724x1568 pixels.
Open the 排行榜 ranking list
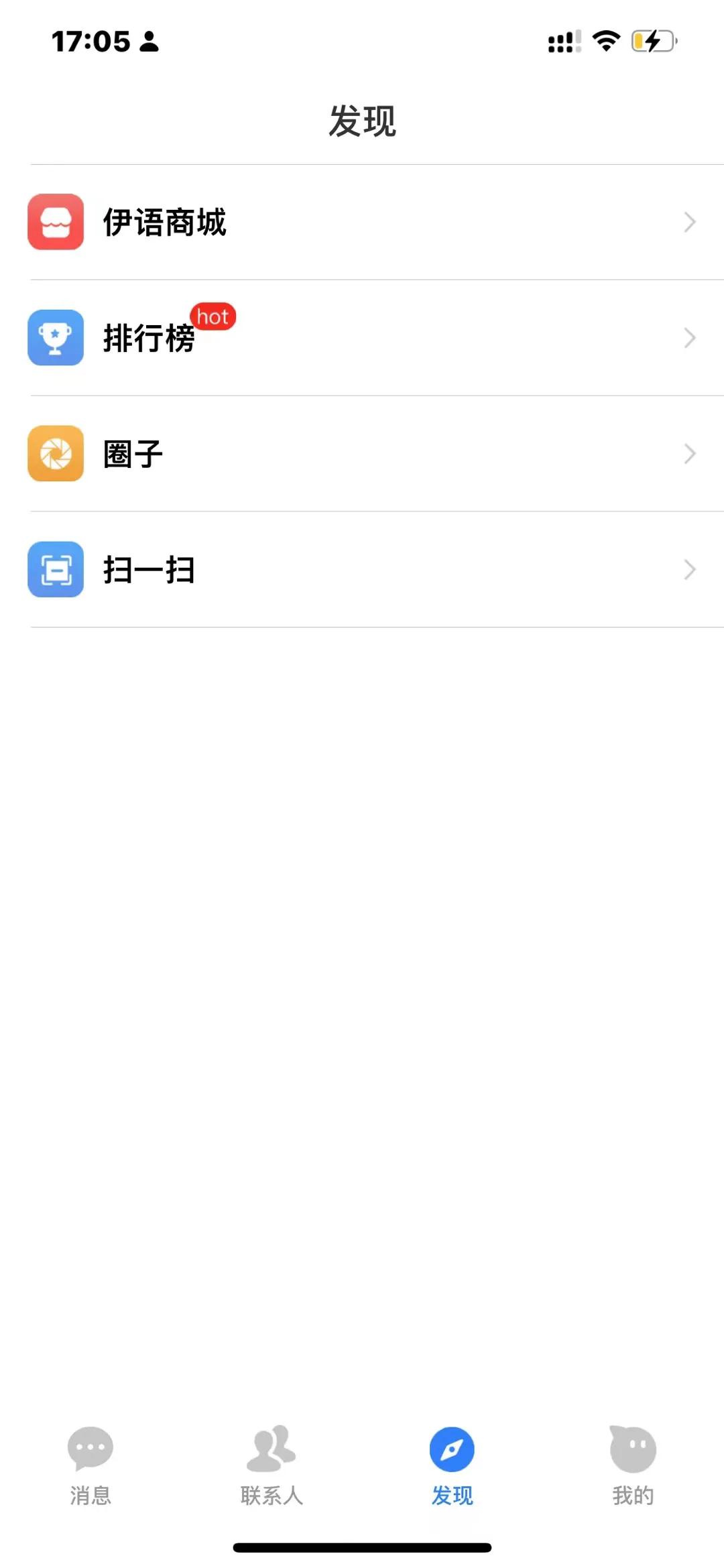point(362,338)
